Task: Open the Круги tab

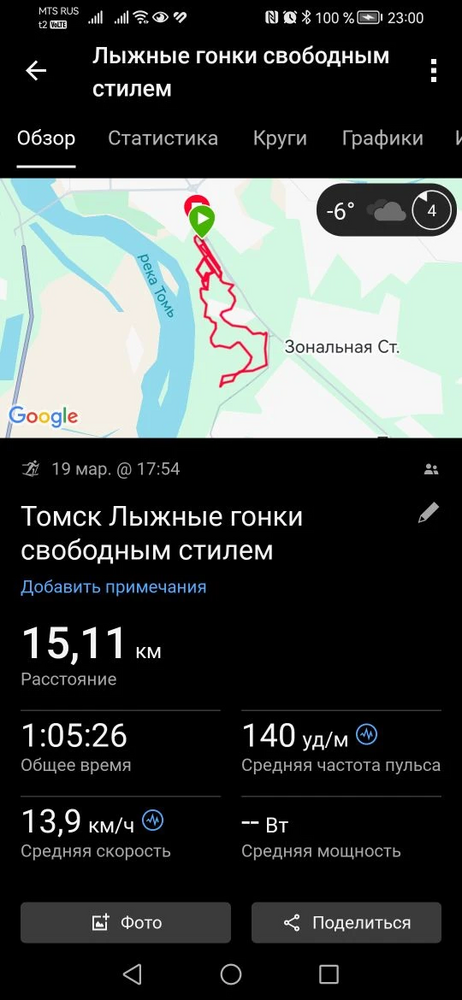Action: (279, 138)
